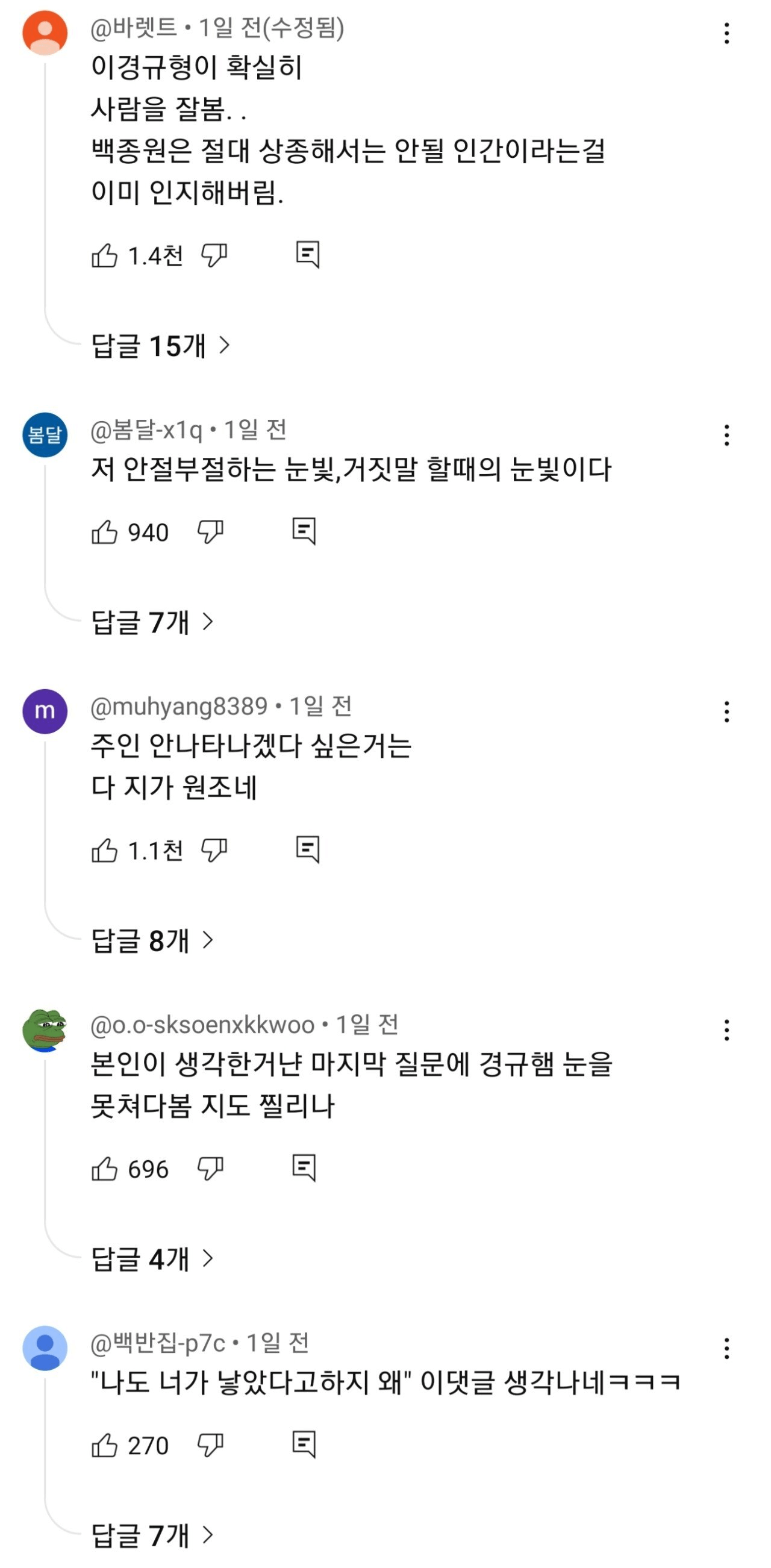This screenshot has height=1568, width=771.
Task: Dislike the comment by @바렛트
Action: point(214,255)
